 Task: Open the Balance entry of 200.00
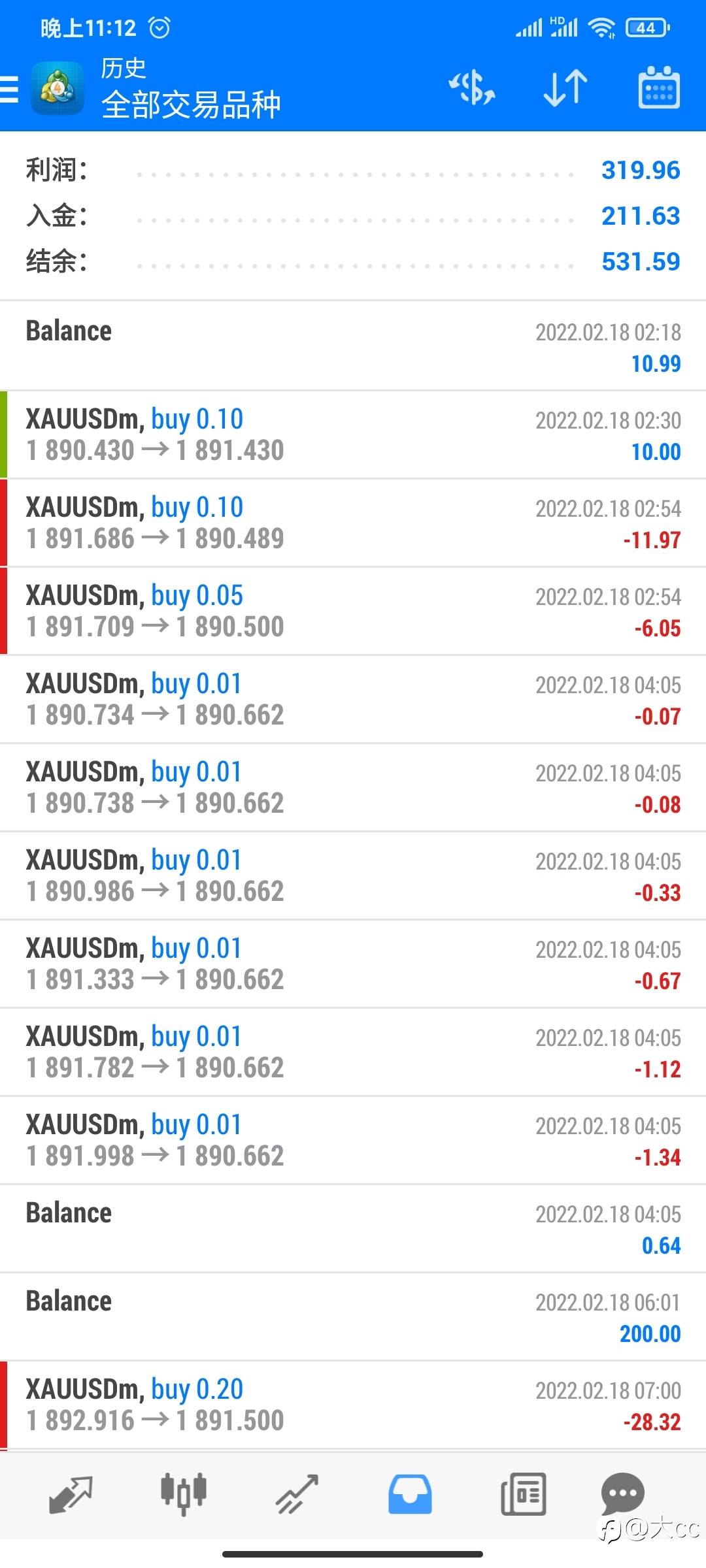(x=353, y=1317)
